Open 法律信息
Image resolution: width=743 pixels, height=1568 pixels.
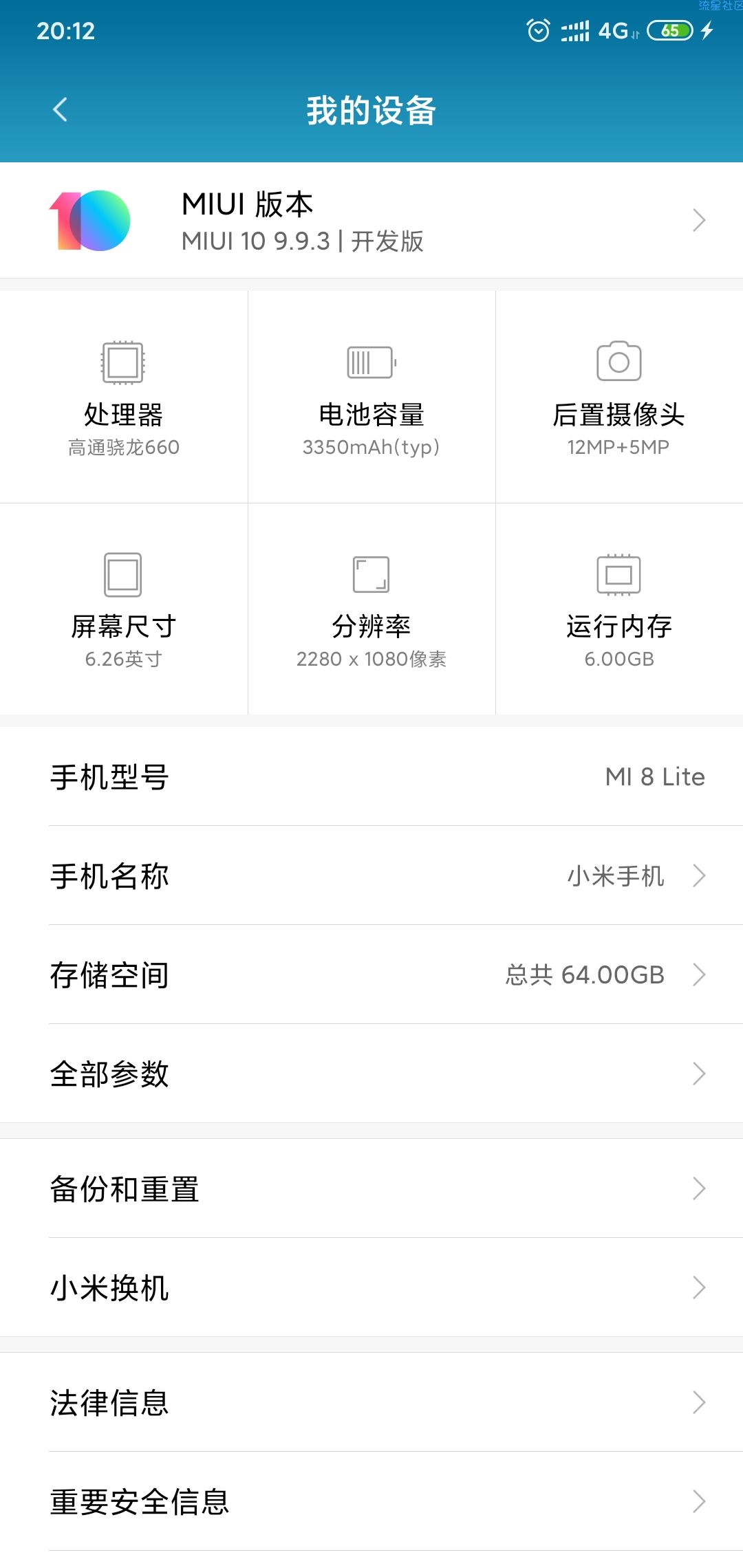click(x=371, y=1402)
